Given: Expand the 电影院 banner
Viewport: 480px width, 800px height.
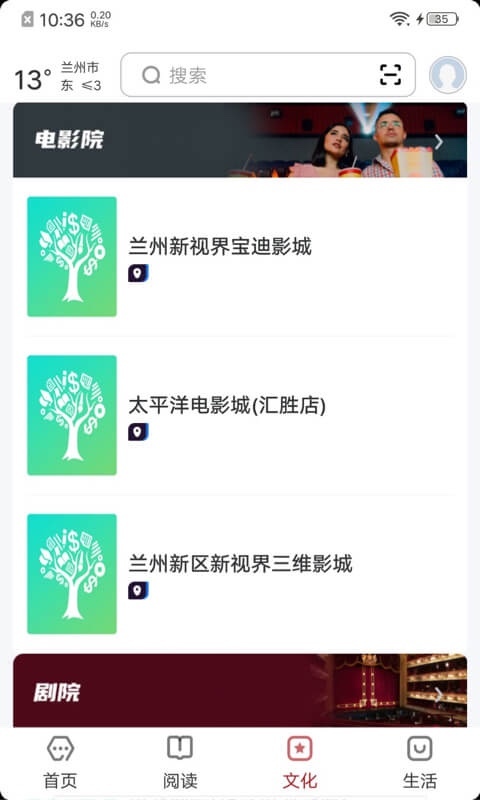Looking at the screenshot, I should 240,140.
